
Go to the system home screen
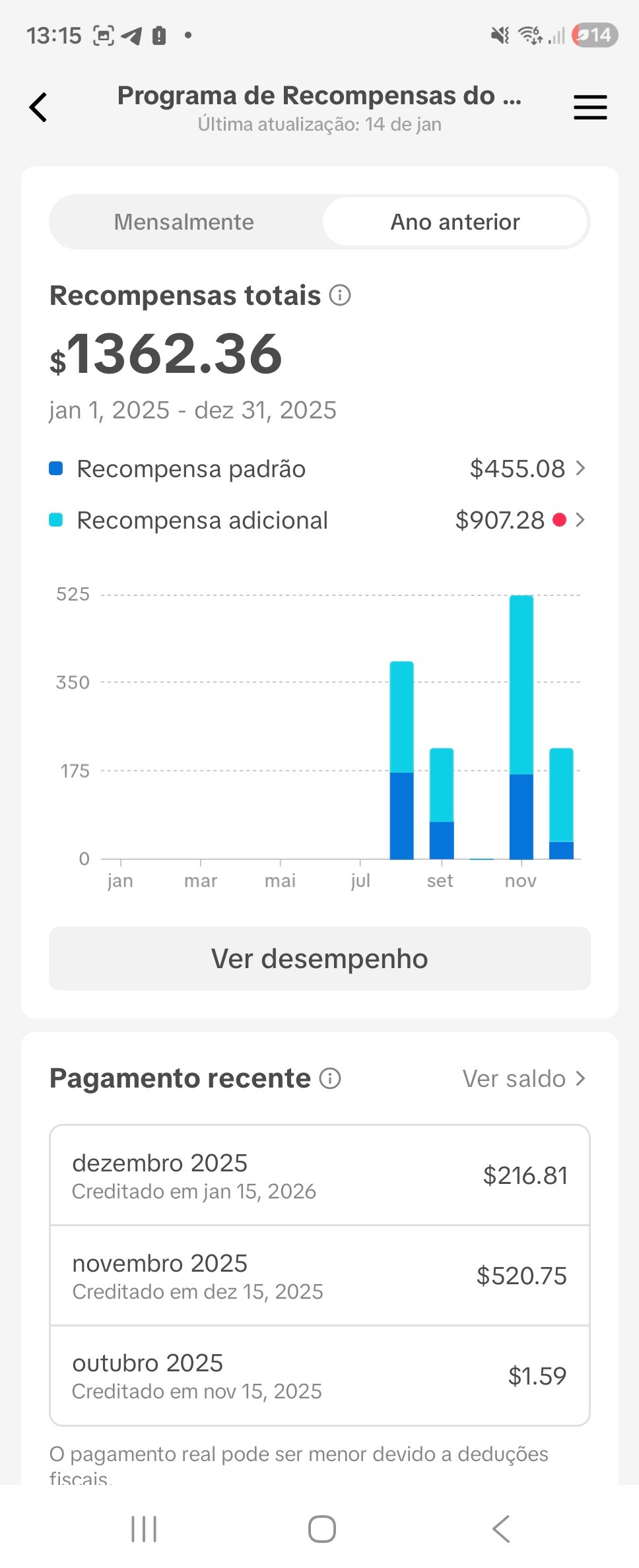point(321,1528)
